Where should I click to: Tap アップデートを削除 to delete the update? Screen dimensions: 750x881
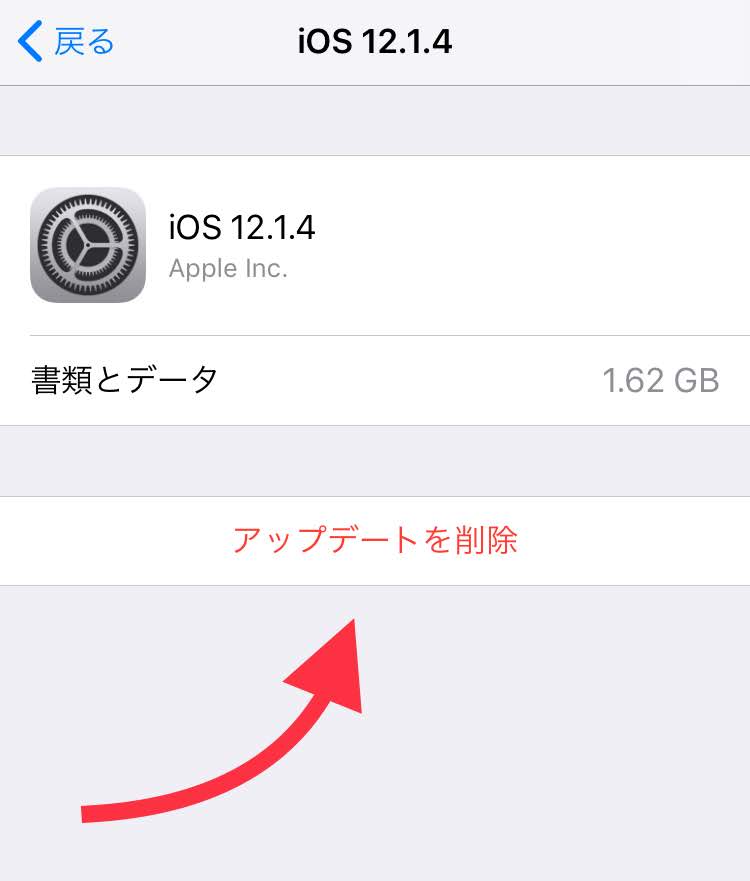pos(375,541)
